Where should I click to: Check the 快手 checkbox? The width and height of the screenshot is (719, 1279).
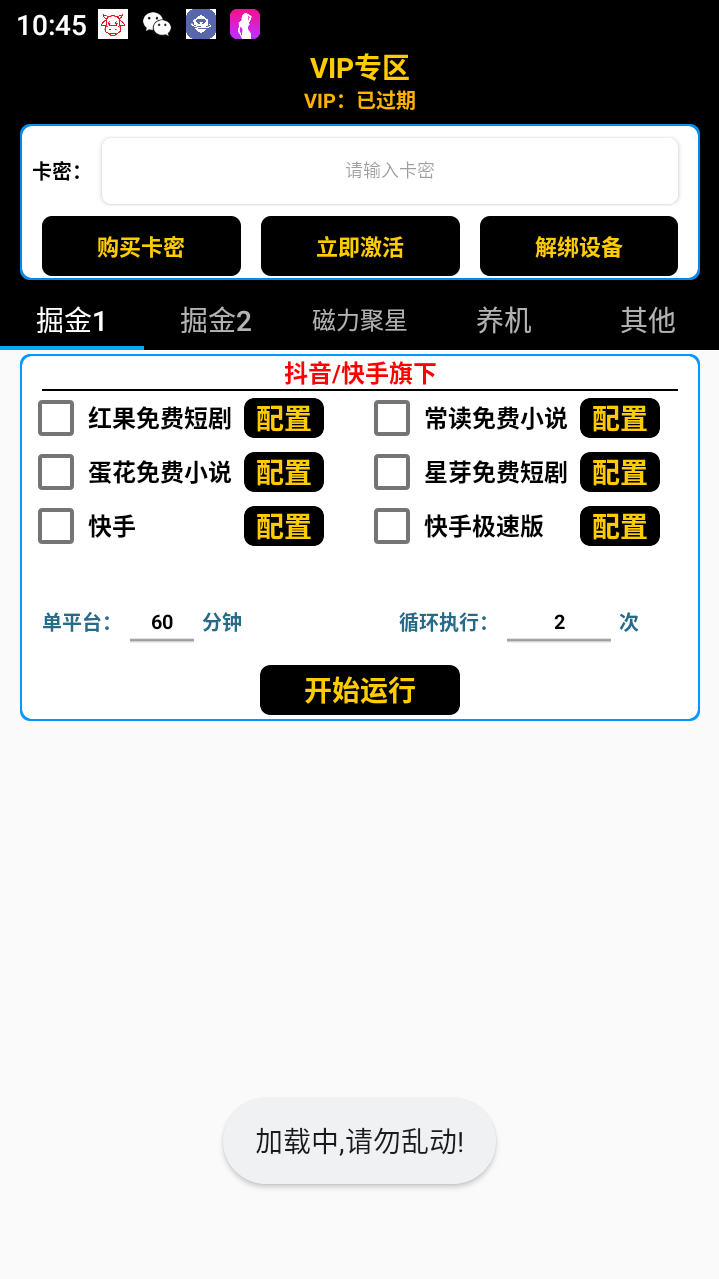pos(56,526)
